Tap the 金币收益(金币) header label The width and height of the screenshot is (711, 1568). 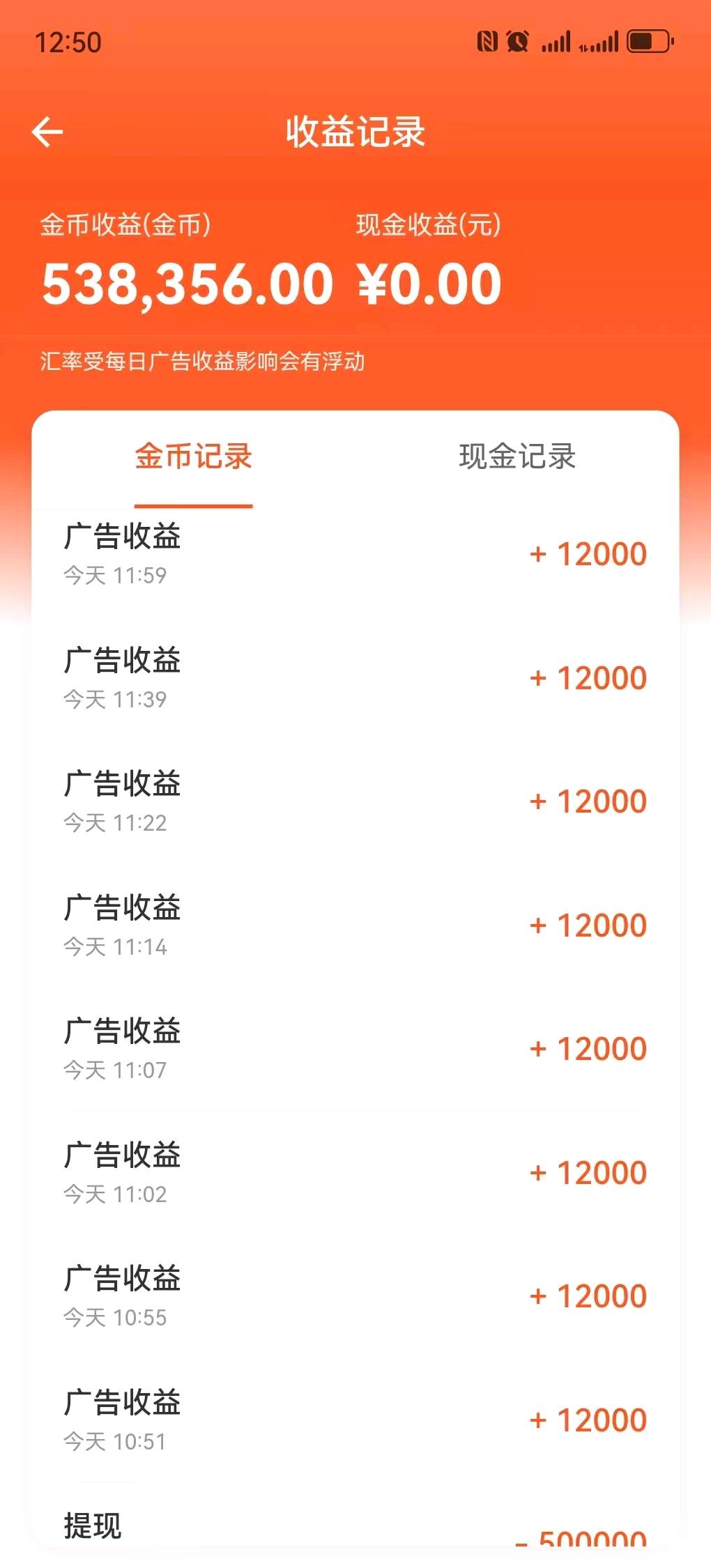click(128, 224)
